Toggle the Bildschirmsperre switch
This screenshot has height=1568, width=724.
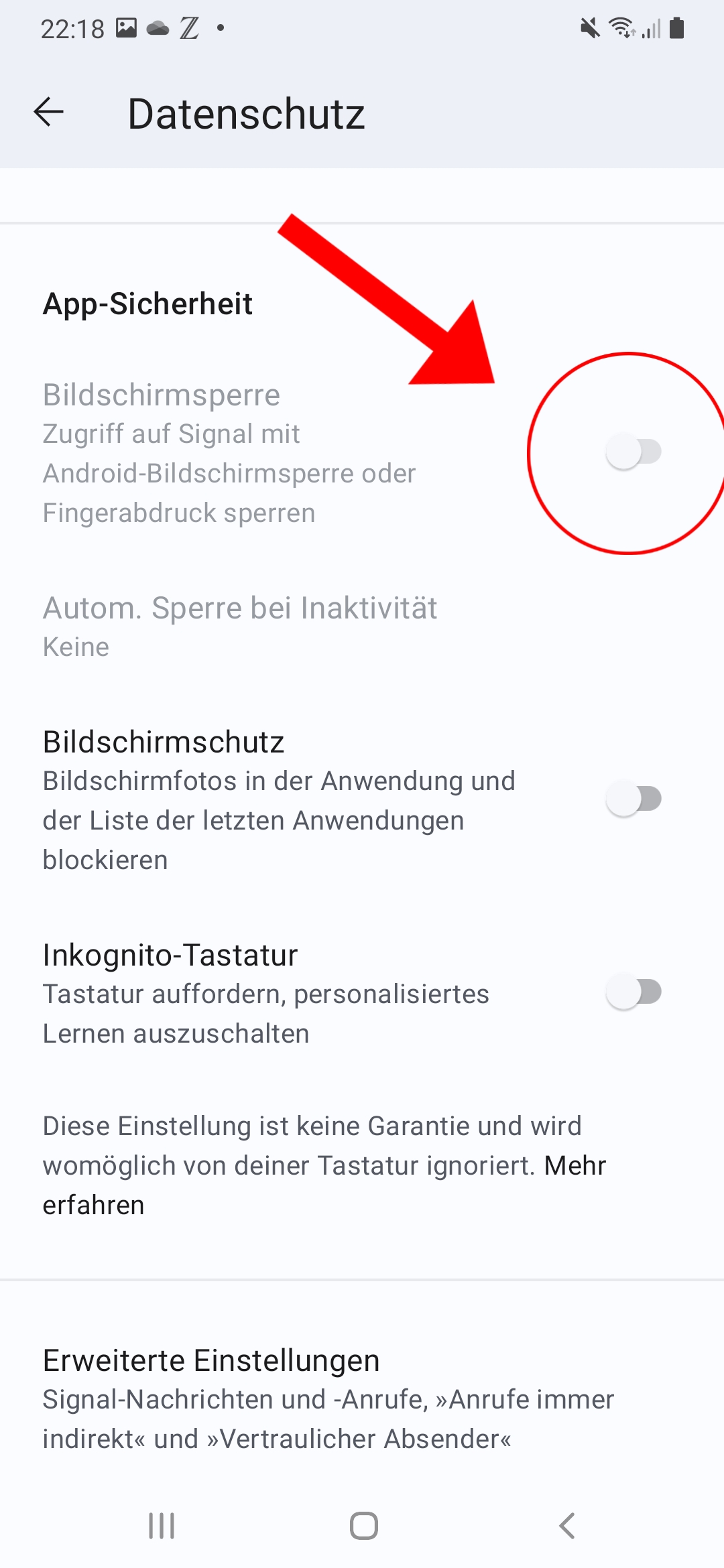click(x=633, y=452)
